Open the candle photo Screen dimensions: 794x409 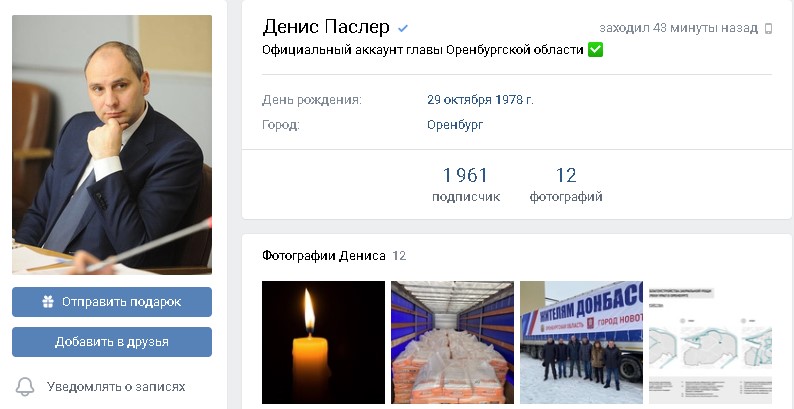(323, 342)
